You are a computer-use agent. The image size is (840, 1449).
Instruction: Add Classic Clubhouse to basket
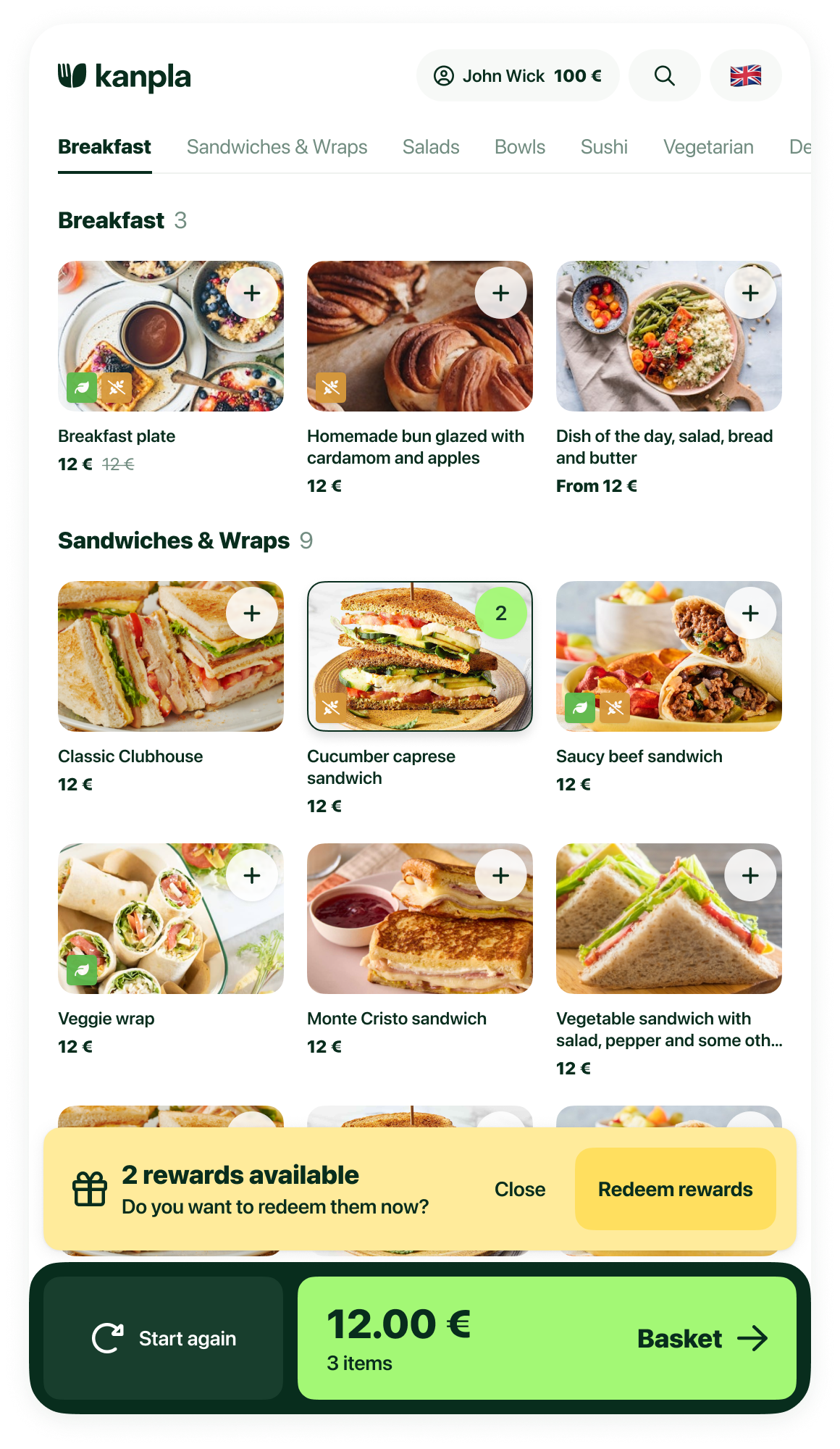[x=252, y=613]
